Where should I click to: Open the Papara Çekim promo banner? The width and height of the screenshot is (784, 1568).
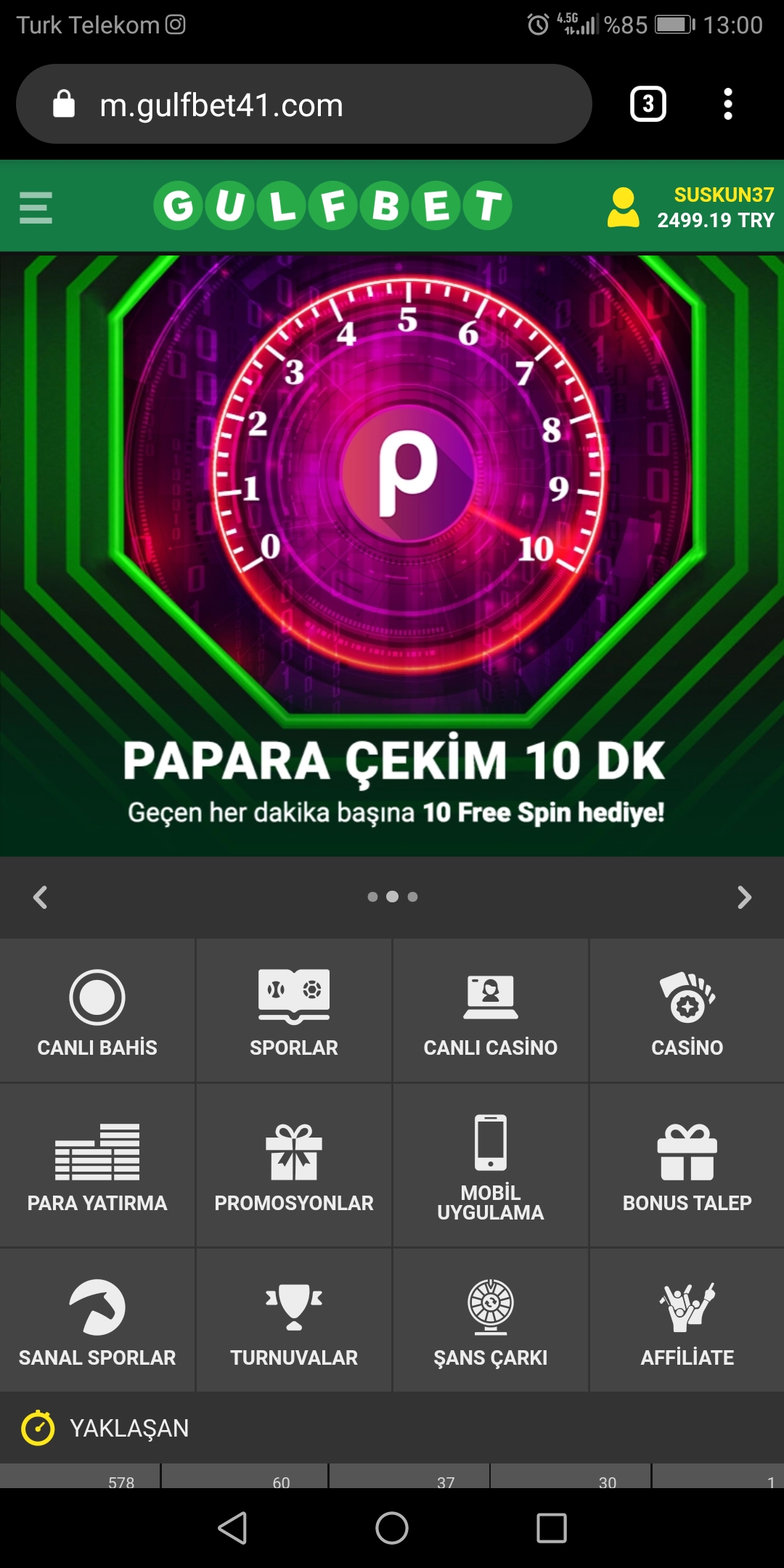(x=392, y=555)
